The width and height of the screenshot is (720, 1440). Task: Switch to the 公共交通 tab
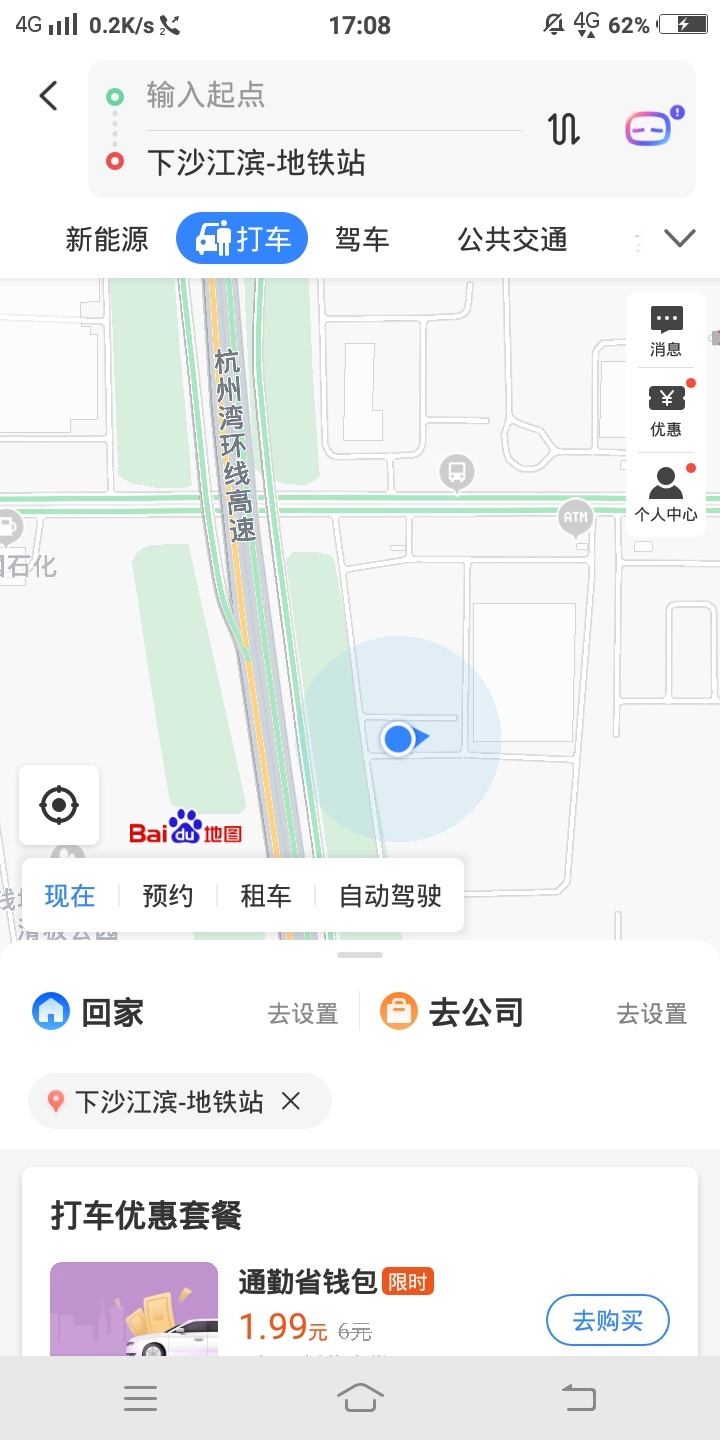pos(512,240)
